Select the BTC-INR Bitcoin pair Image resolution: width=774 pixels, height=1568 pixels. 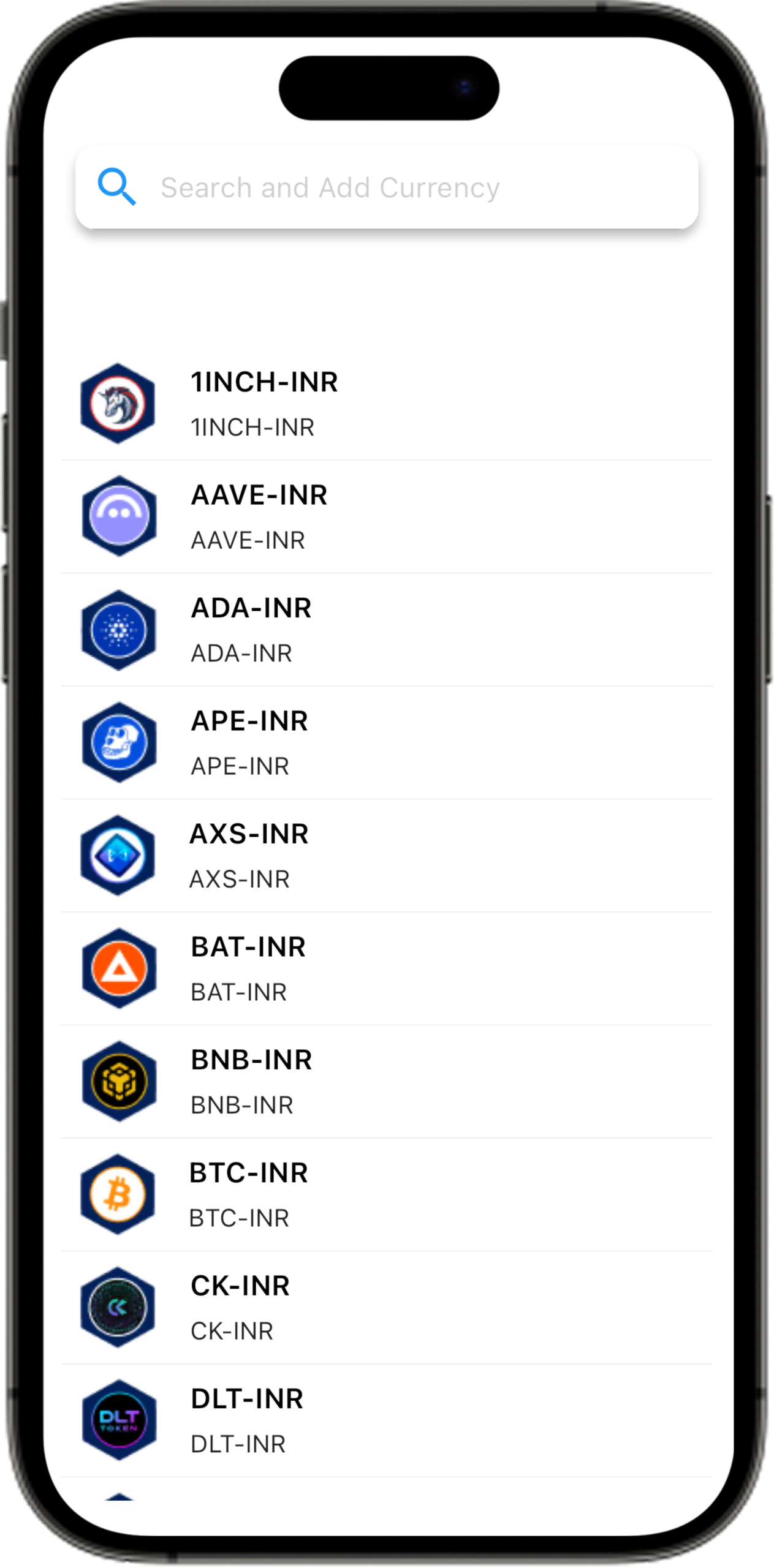pyautogui.click(x=386, y=1194)
